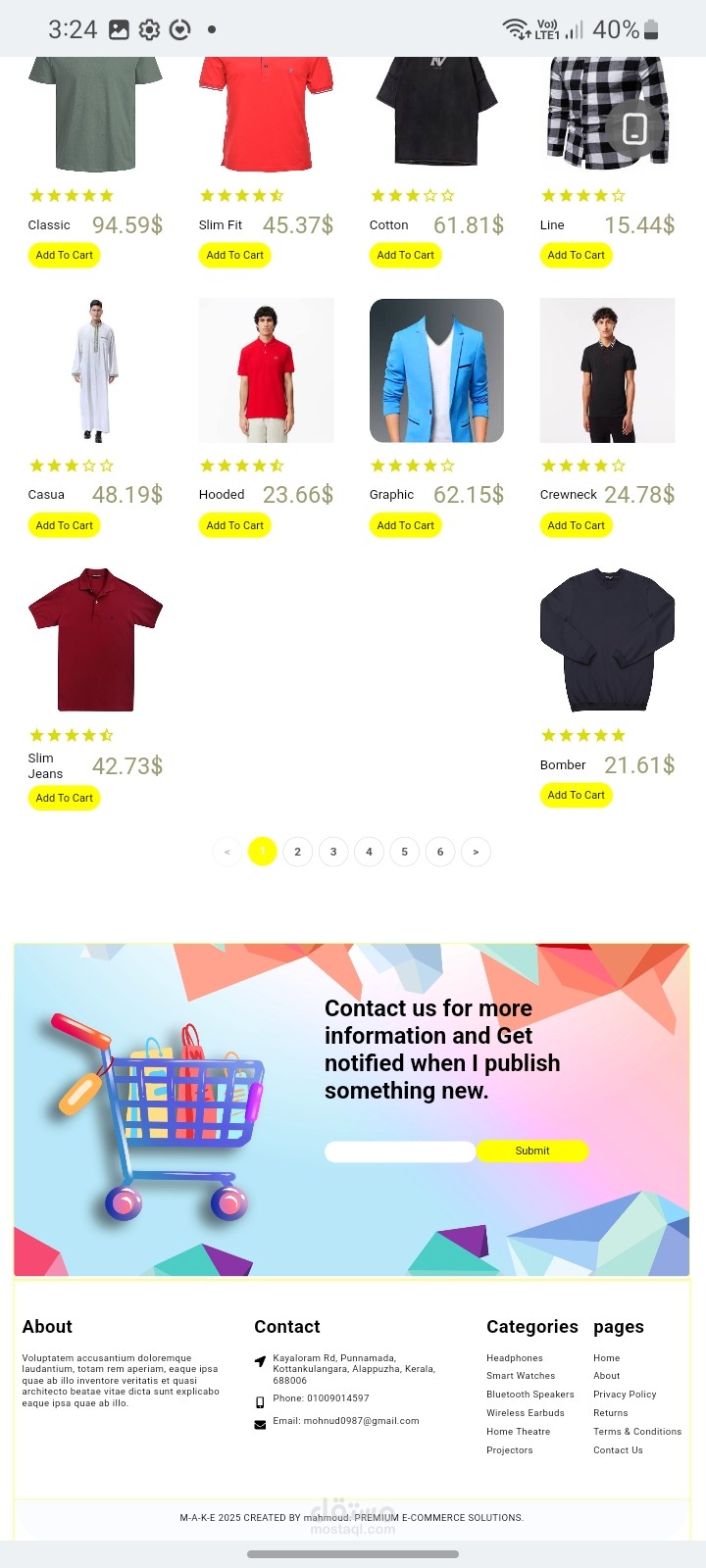Image resolution: width=706 pixels, height=1568 pixels.
Task: Open the Privacy Policy page link
Action: pos(625,1395)
